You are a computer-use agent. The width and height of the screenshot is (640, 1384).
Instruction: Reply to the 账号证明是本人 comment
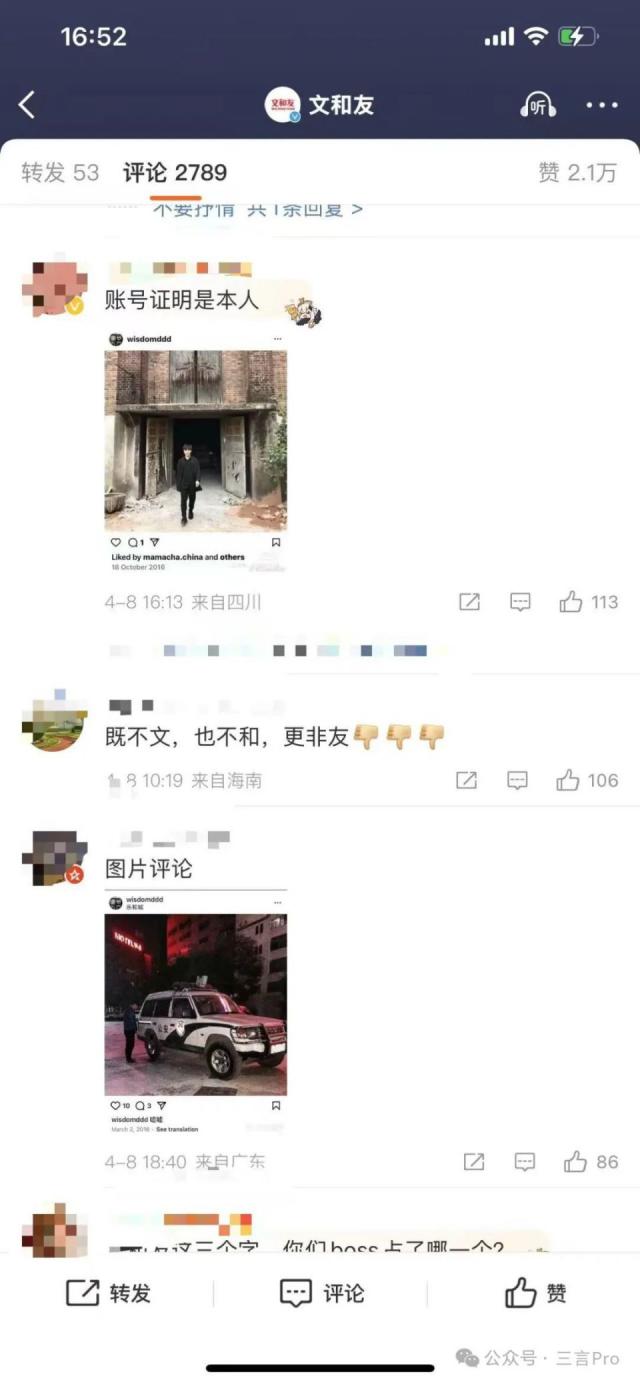click(x=520, y=602)
